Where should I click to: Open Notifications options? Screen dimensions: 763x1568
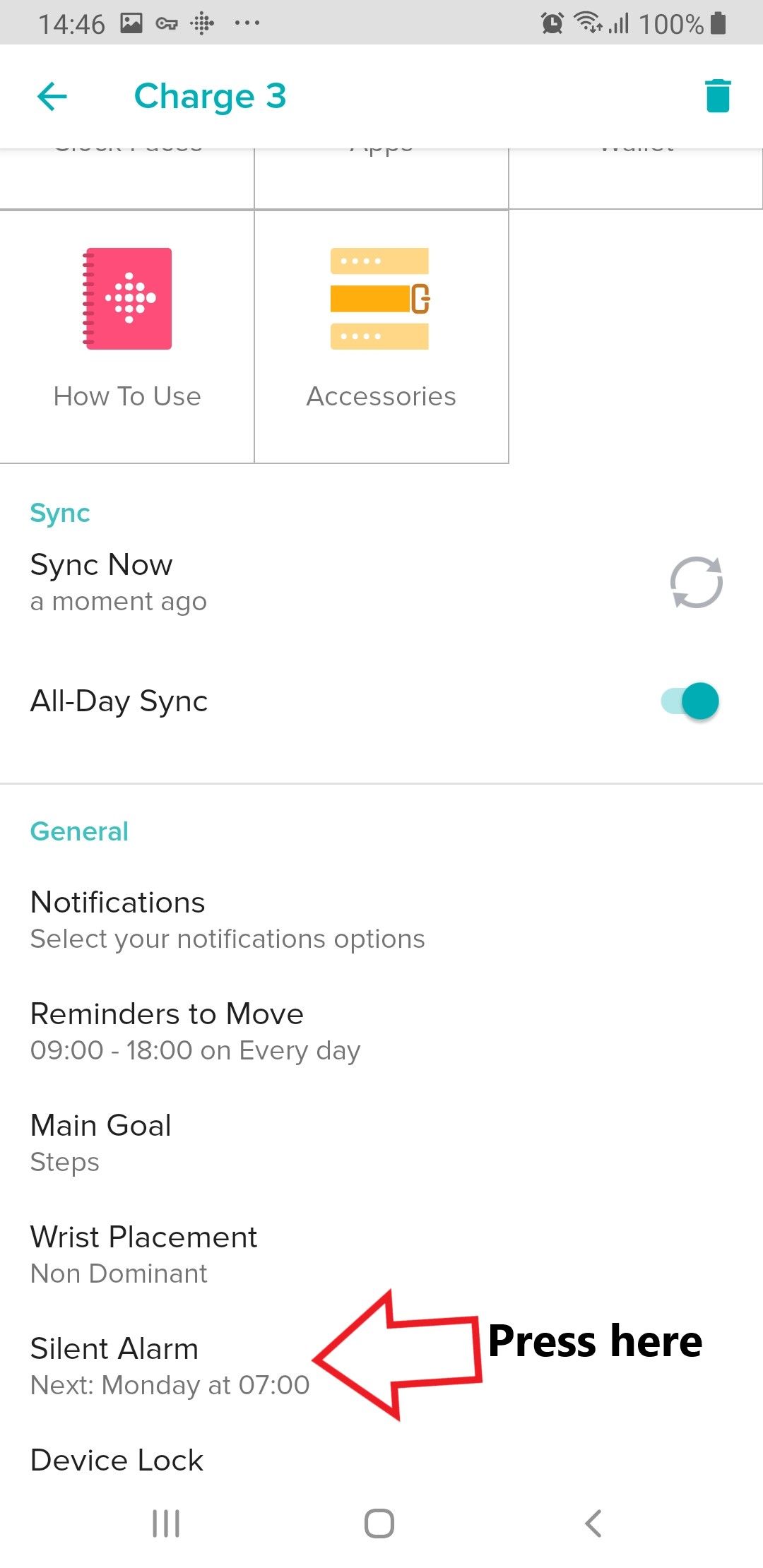(x=227, y=920)
